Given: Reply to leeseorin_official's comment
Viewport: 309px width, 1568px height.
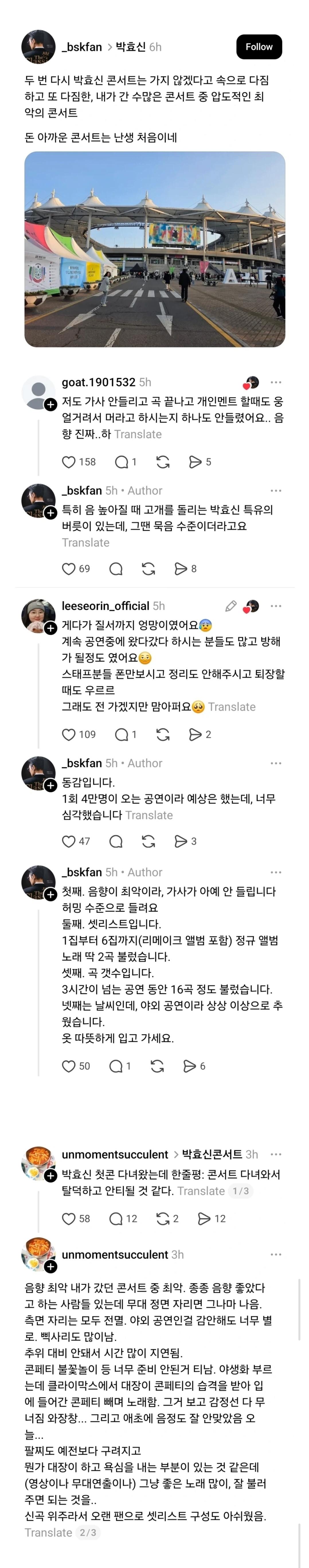Looking at the screenshot, I should pyautogui.click(x=121, y=734).
